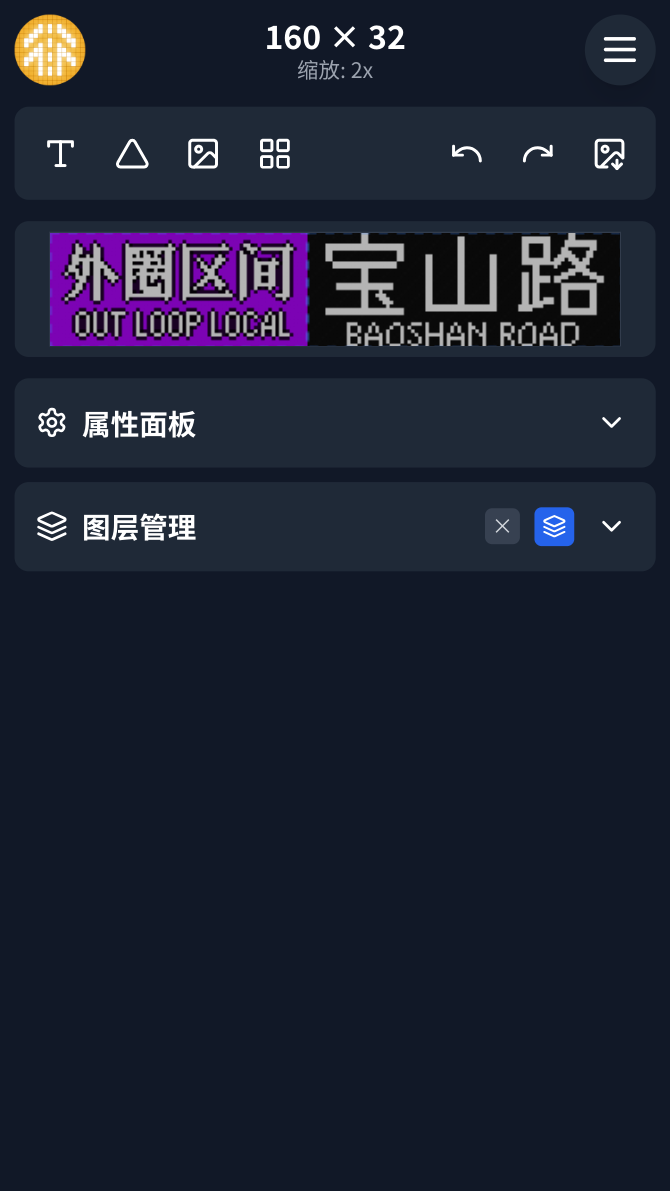Insert an image with the picture tool
This screenshot has width=670, height=1191.
point(203,154)
